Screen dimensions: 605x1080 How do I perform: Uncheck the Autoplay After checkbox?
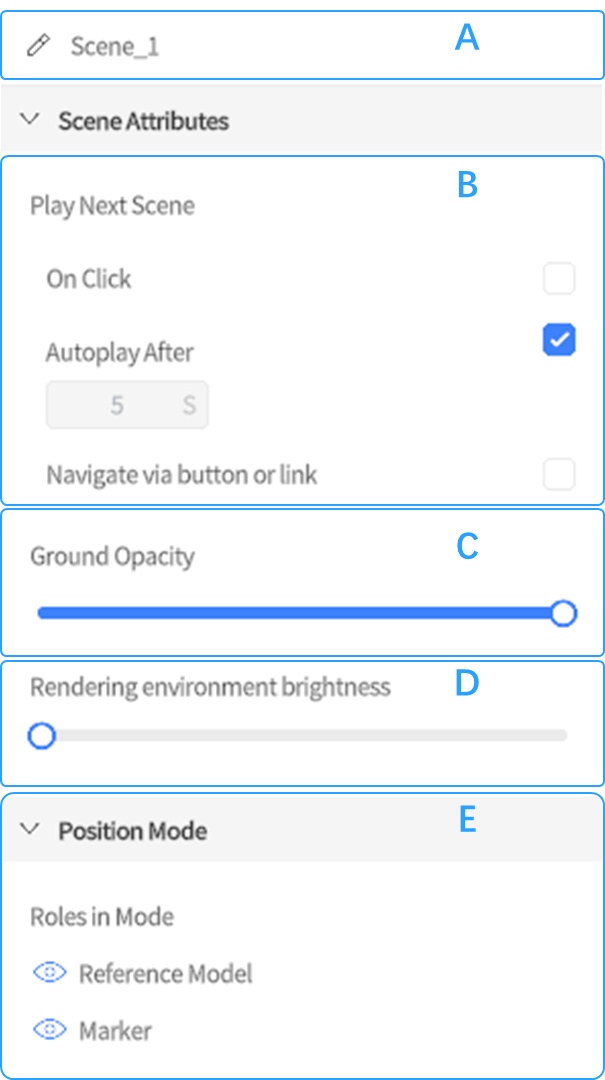(559, 340)
